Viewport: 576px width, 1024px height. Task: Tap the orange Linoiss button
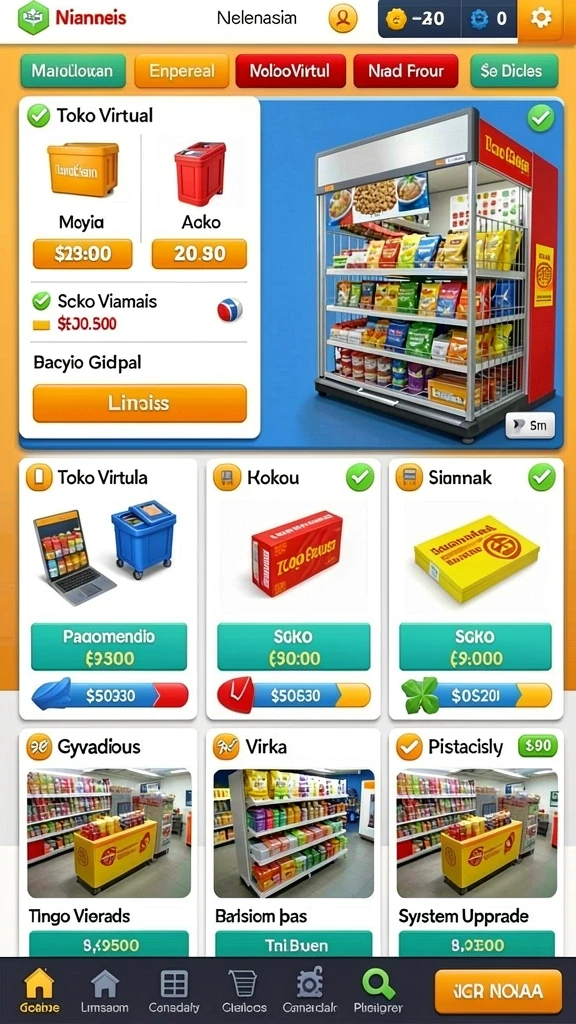140,403
